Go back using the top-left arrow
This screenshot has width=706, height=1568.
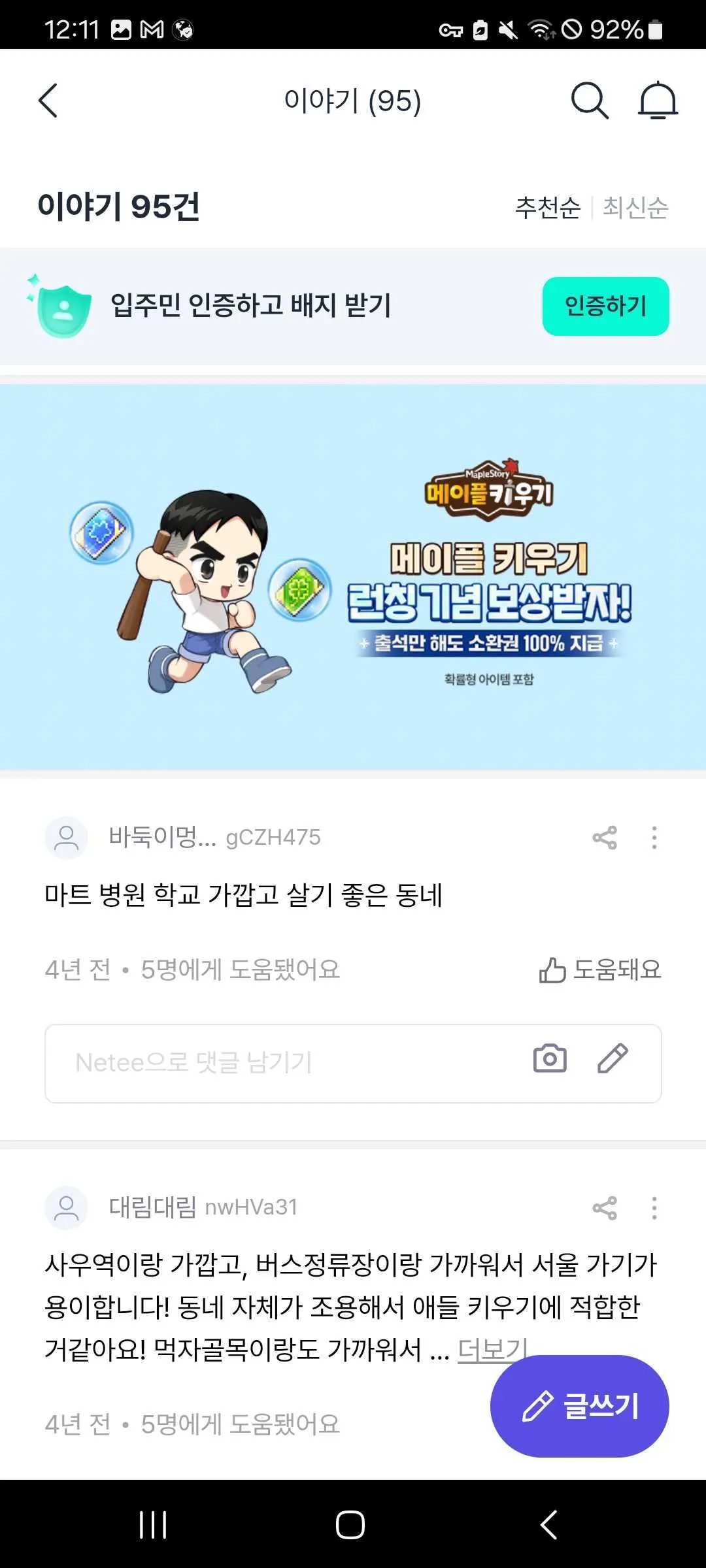[x=48, y=101]
